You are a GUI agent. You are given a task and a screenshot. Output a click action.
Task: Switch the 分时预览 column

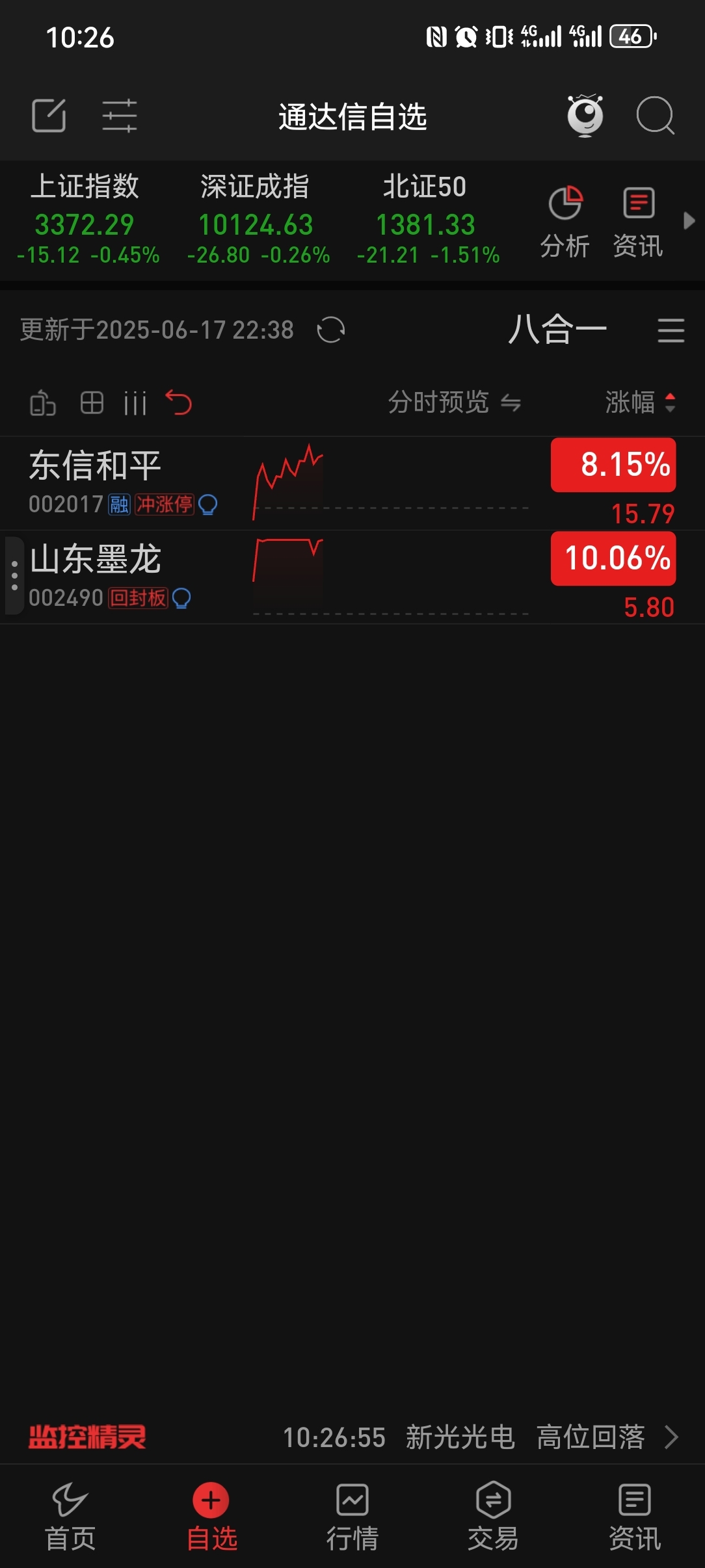coord(455,402)
